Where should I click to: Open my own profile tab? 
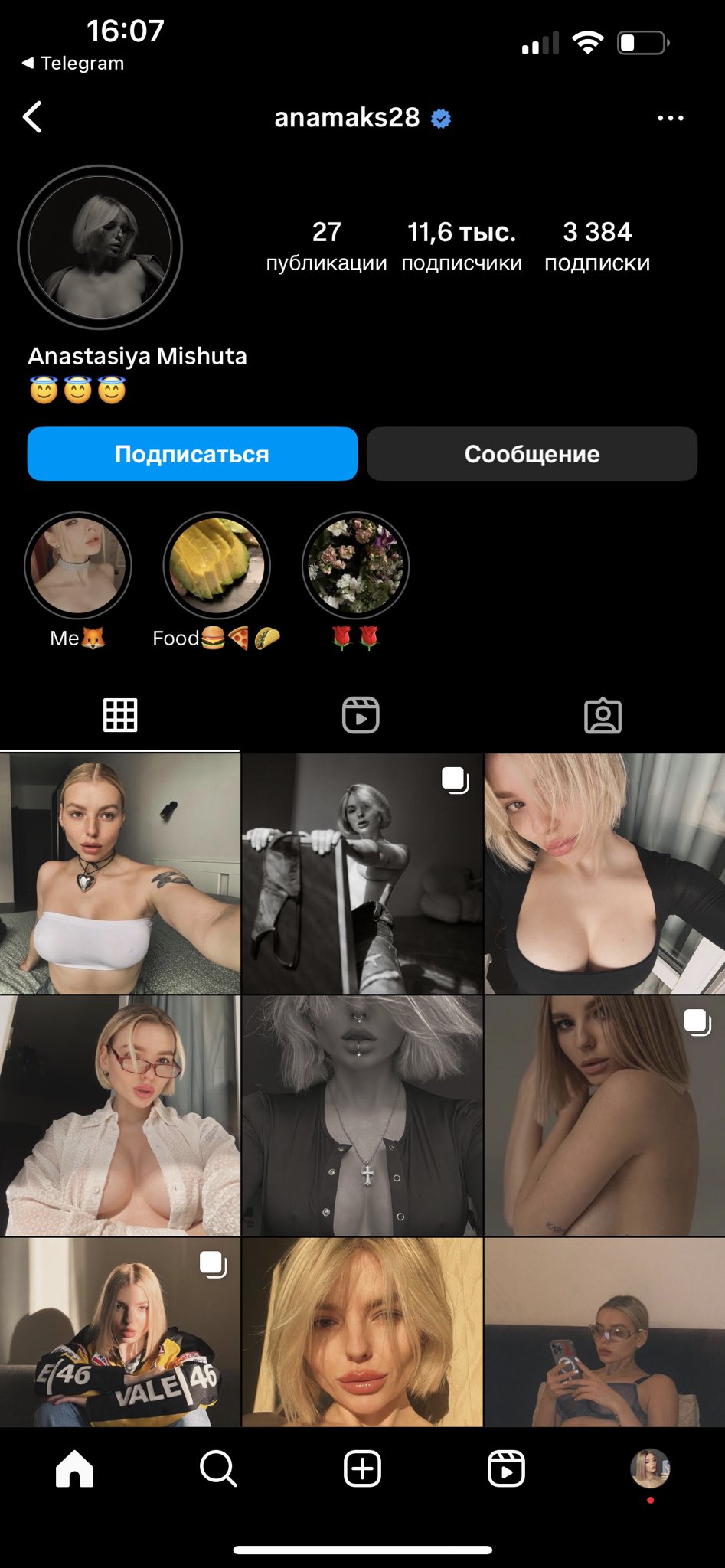650,1468
